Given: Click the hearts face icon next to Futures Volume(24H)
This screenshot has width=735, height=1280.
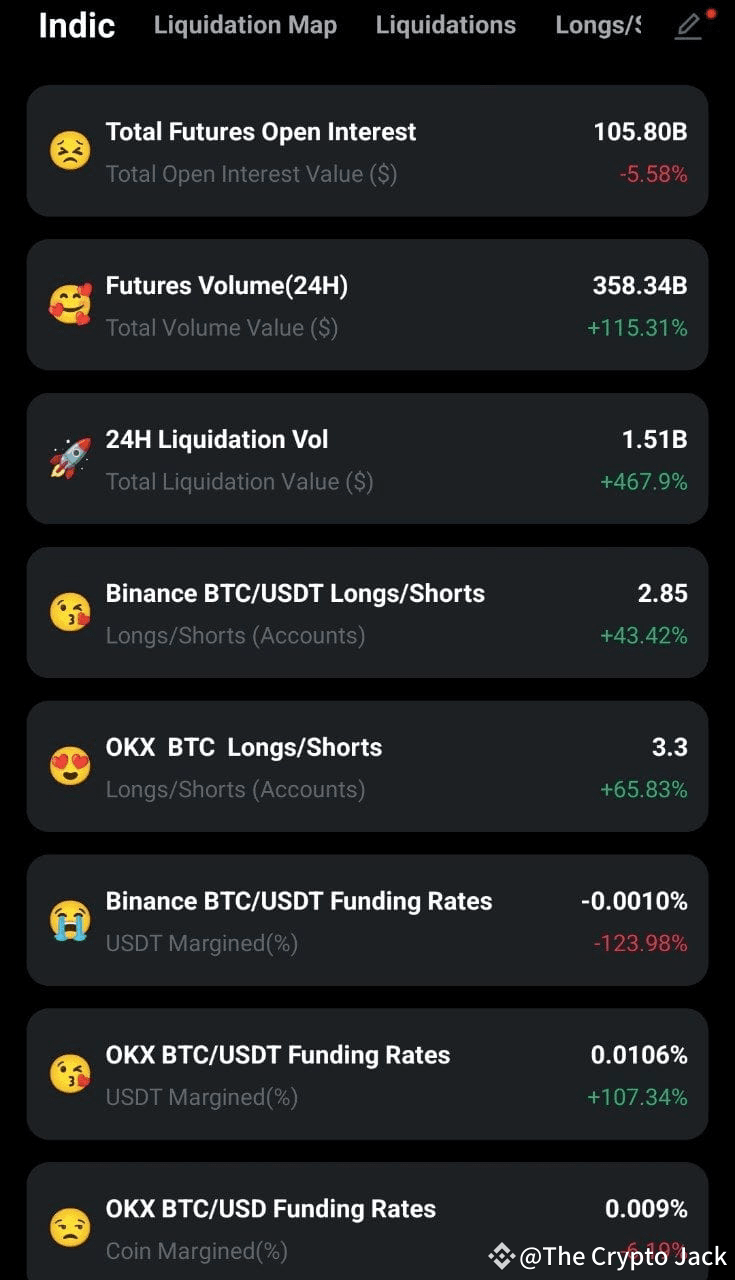Looking at the screenshot, I should pos(69,304).
